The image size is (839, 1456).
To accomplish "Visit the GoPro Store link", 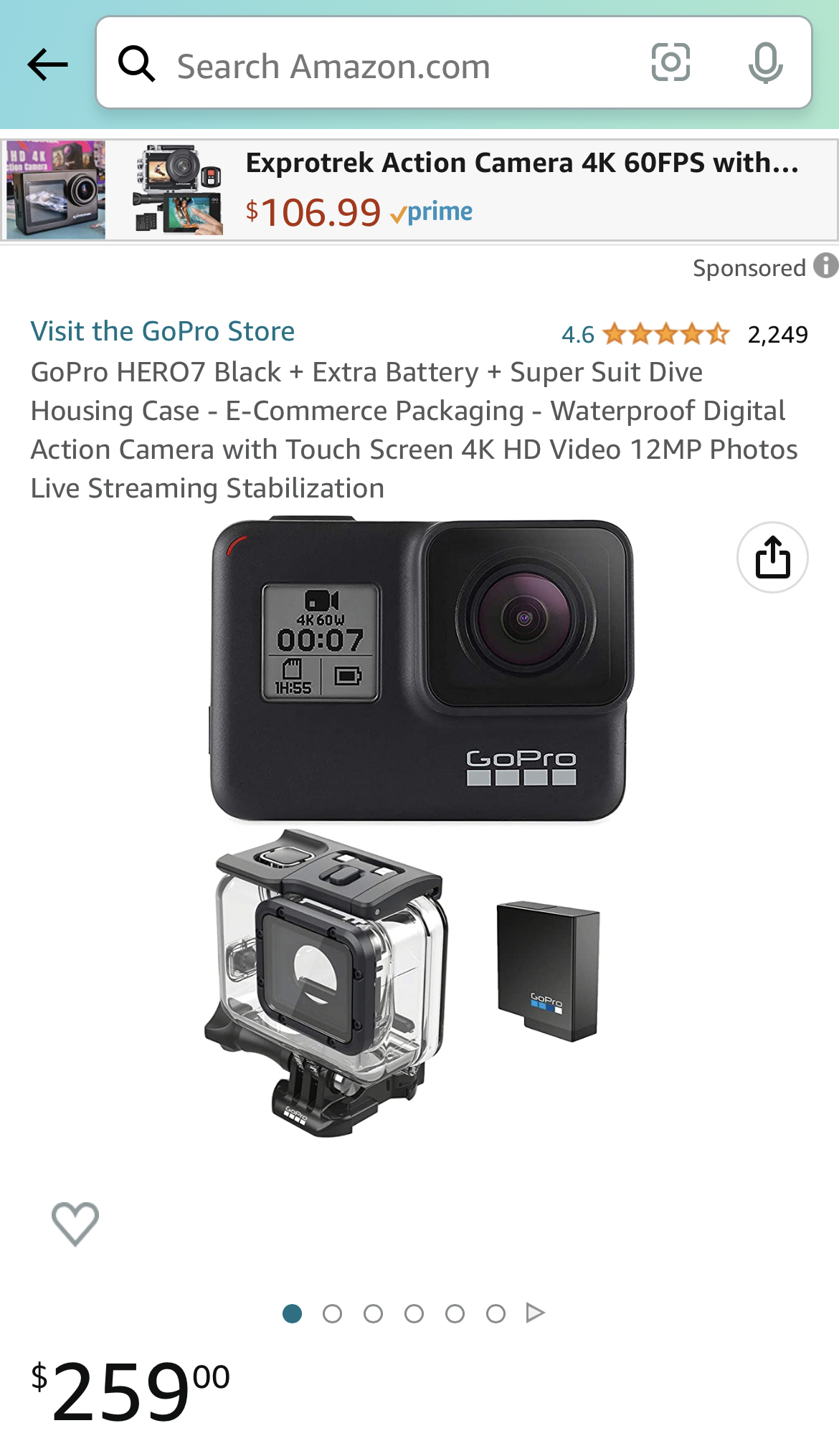I will [163, 331].
